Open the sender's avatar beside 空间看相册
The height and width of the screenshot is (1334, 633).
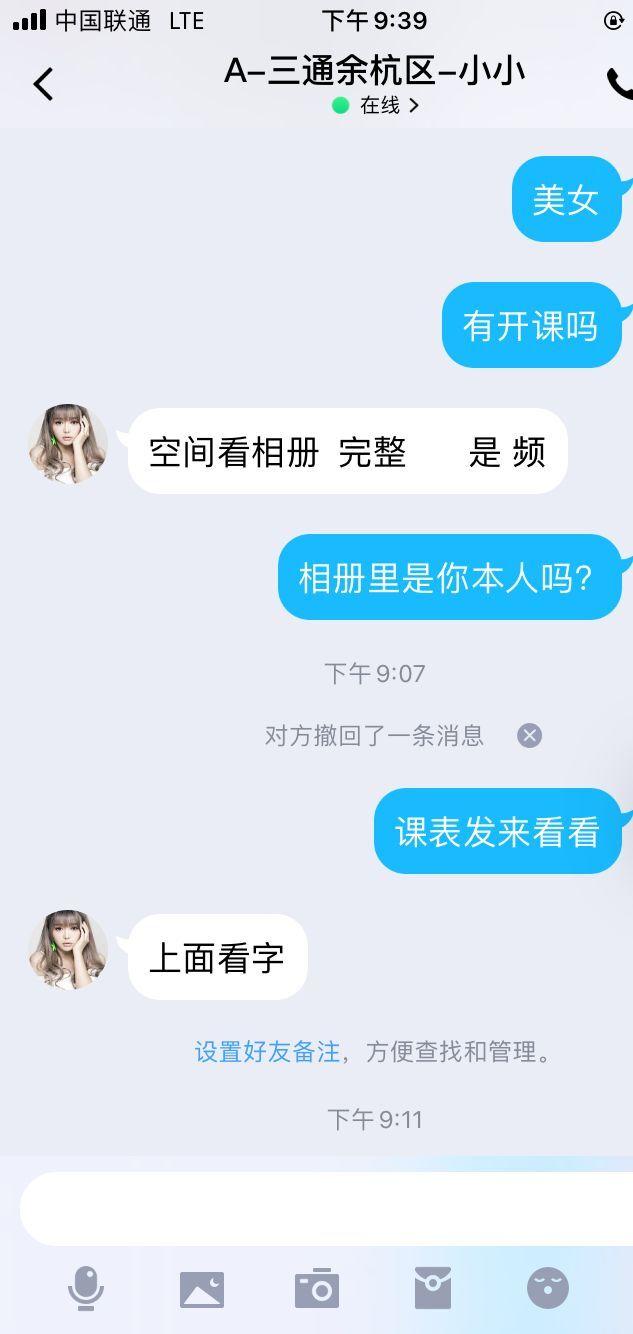[68, 444]
